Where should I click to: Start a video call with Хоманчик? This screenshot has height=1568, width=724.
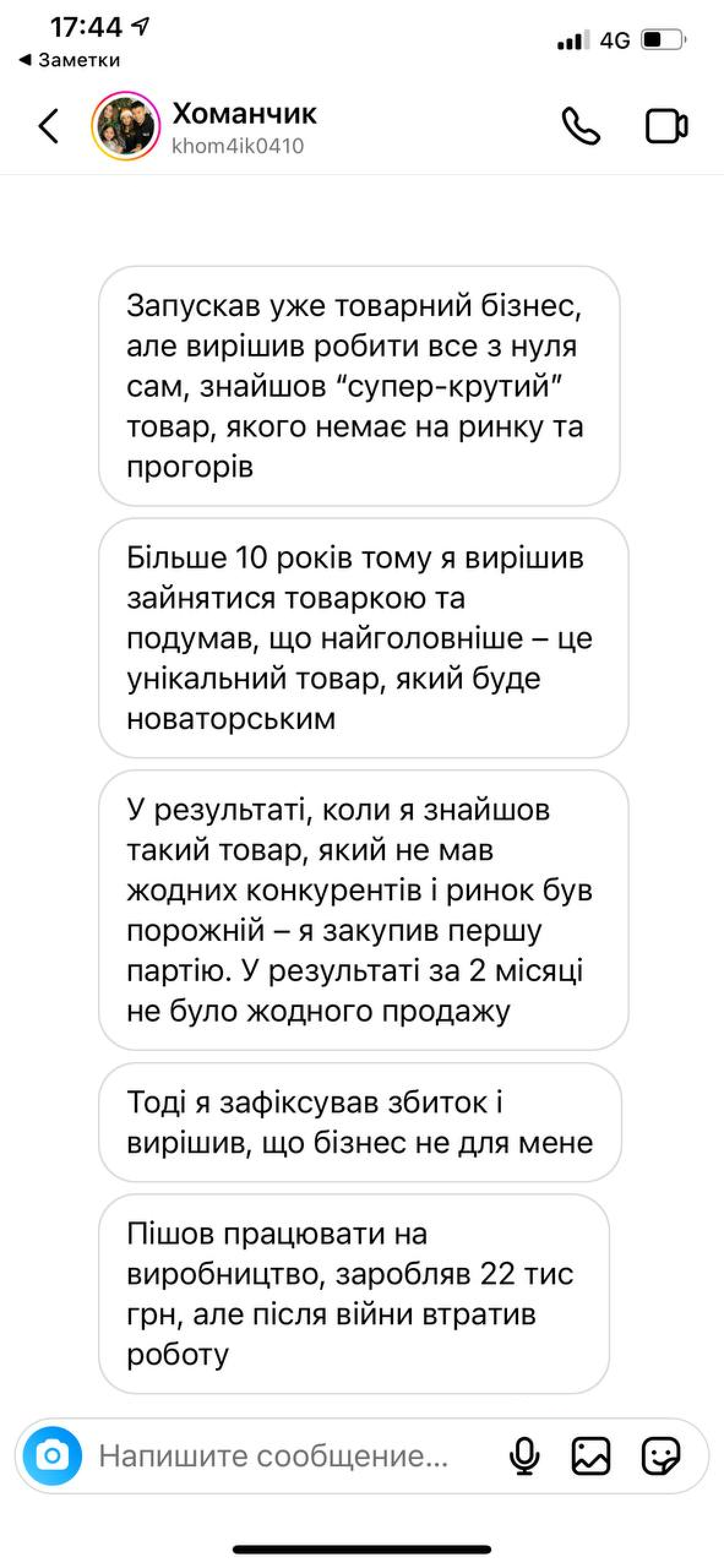click(666, 126)
